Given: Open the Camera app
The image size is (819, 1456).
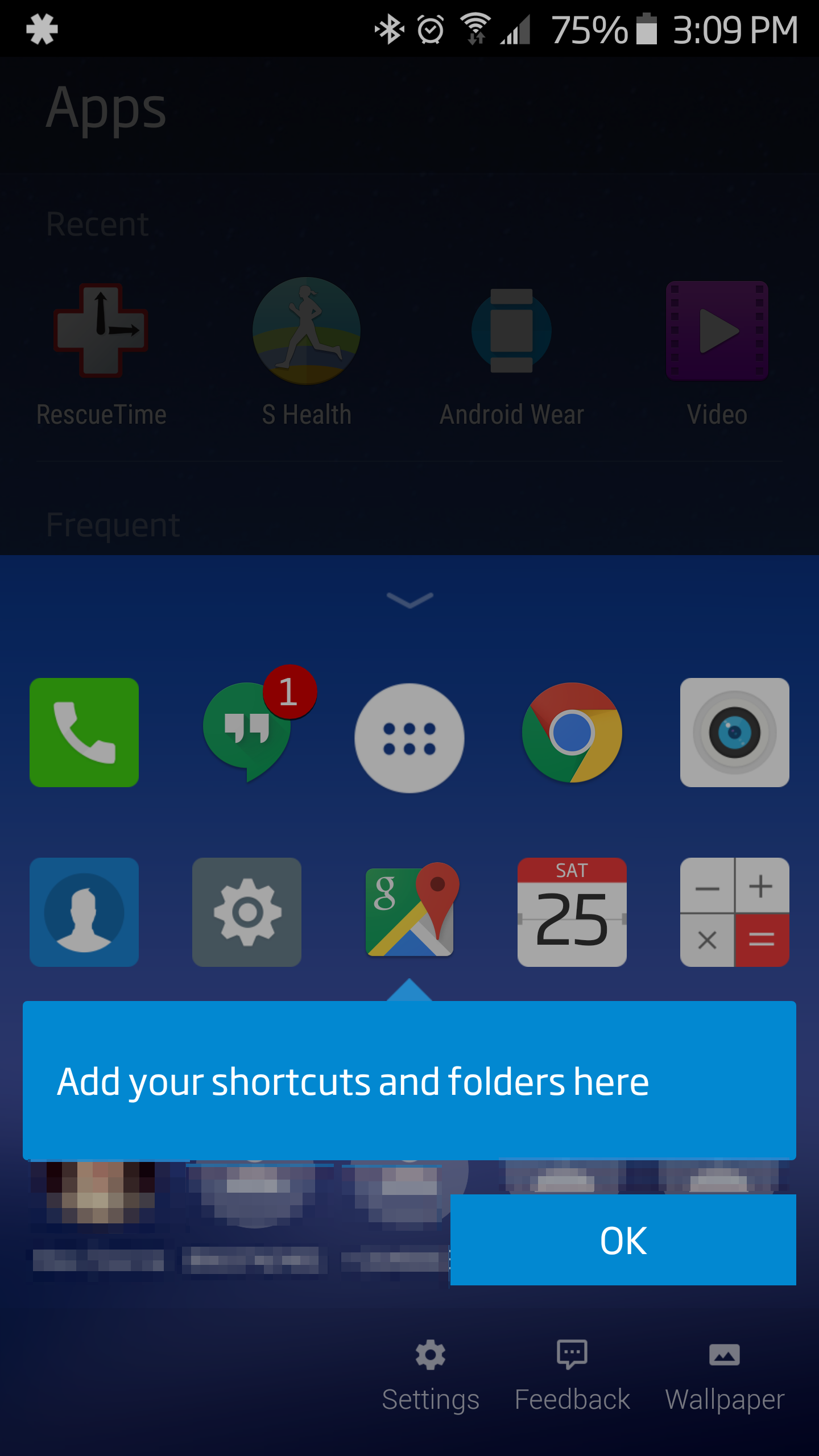Looking at the screenshot, I should pos(735,733).
